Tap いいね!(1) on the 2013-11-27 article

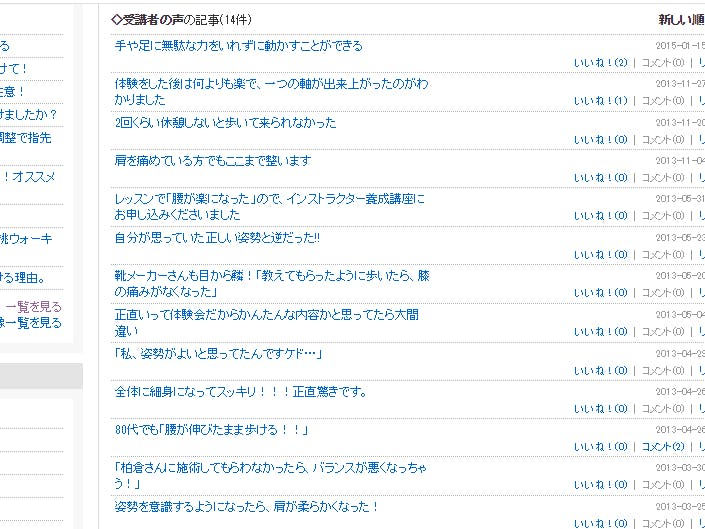[x=600, y=101]
